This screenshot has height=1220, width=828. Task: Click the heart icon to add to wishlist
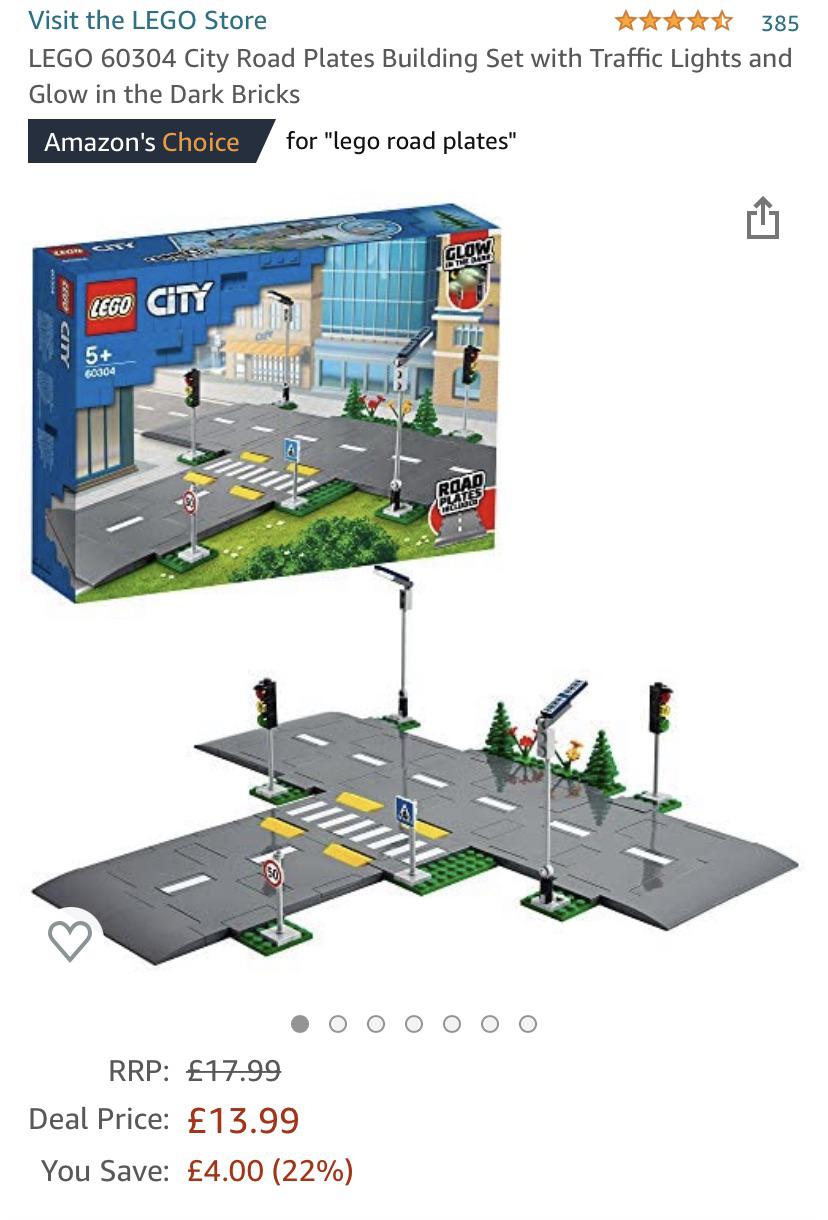[x=68, y=939]
